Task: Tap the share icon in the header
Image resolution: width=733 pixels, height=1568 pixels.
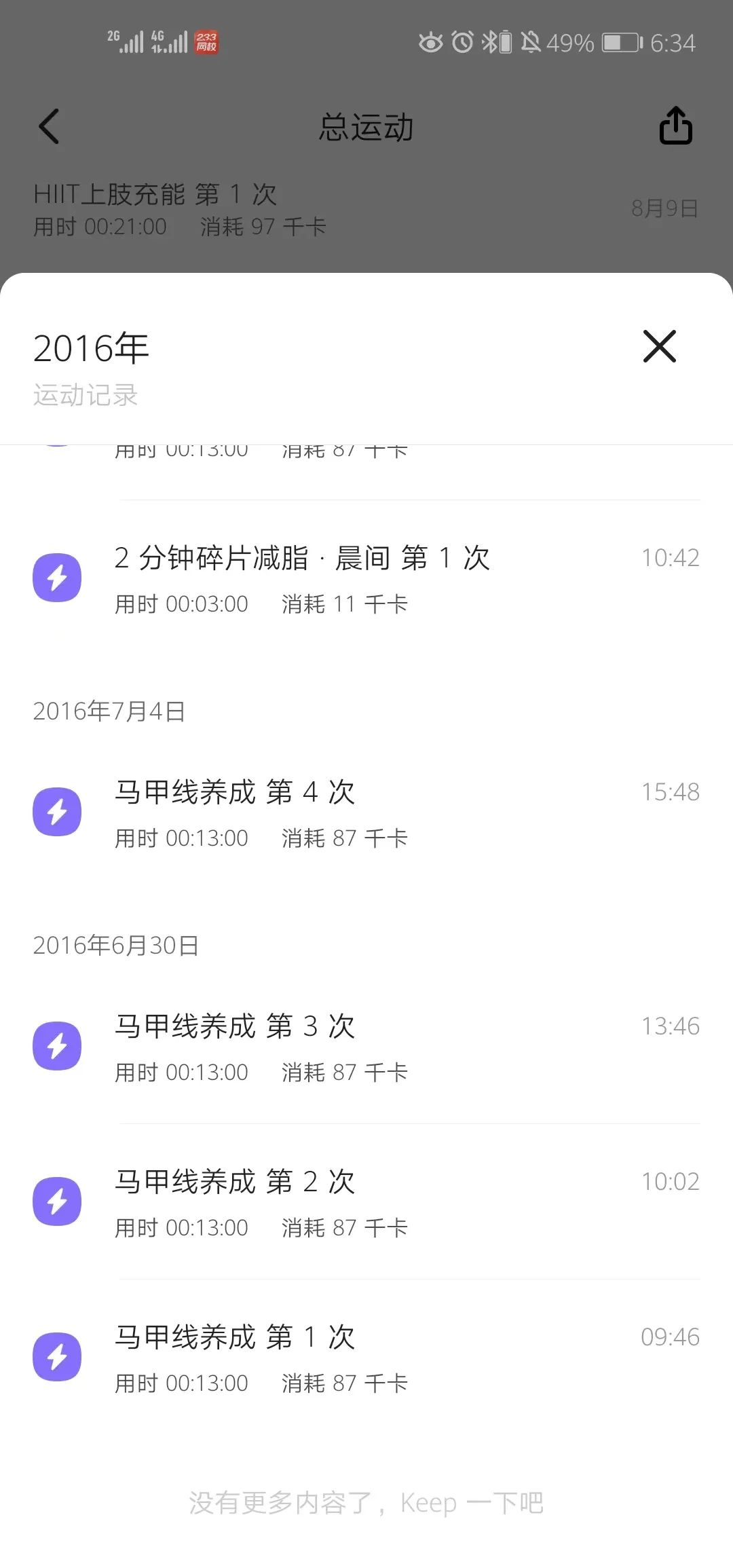Action: (675, 126)
